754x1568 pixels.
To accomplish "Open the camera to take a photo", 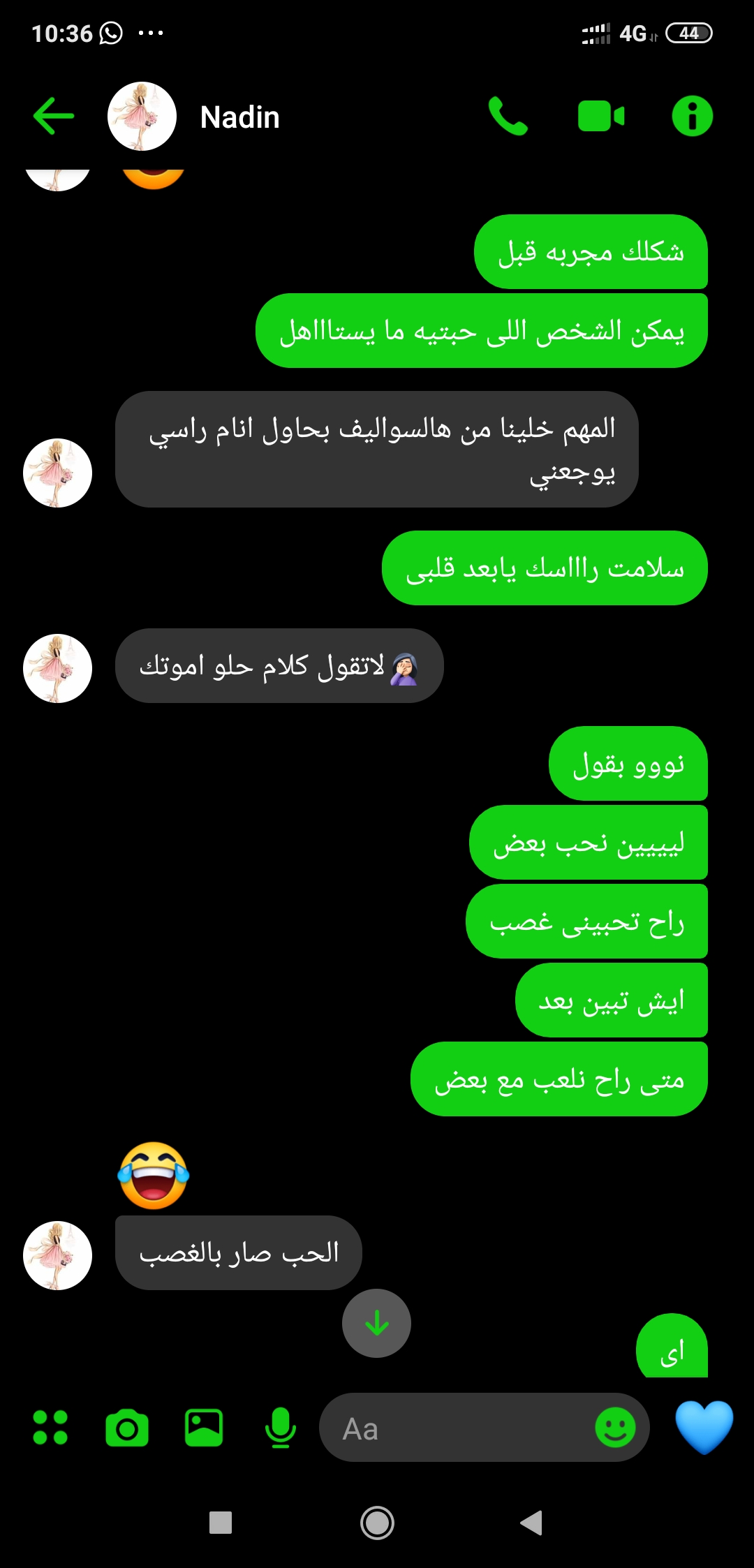I will (x=127, y=1428).
